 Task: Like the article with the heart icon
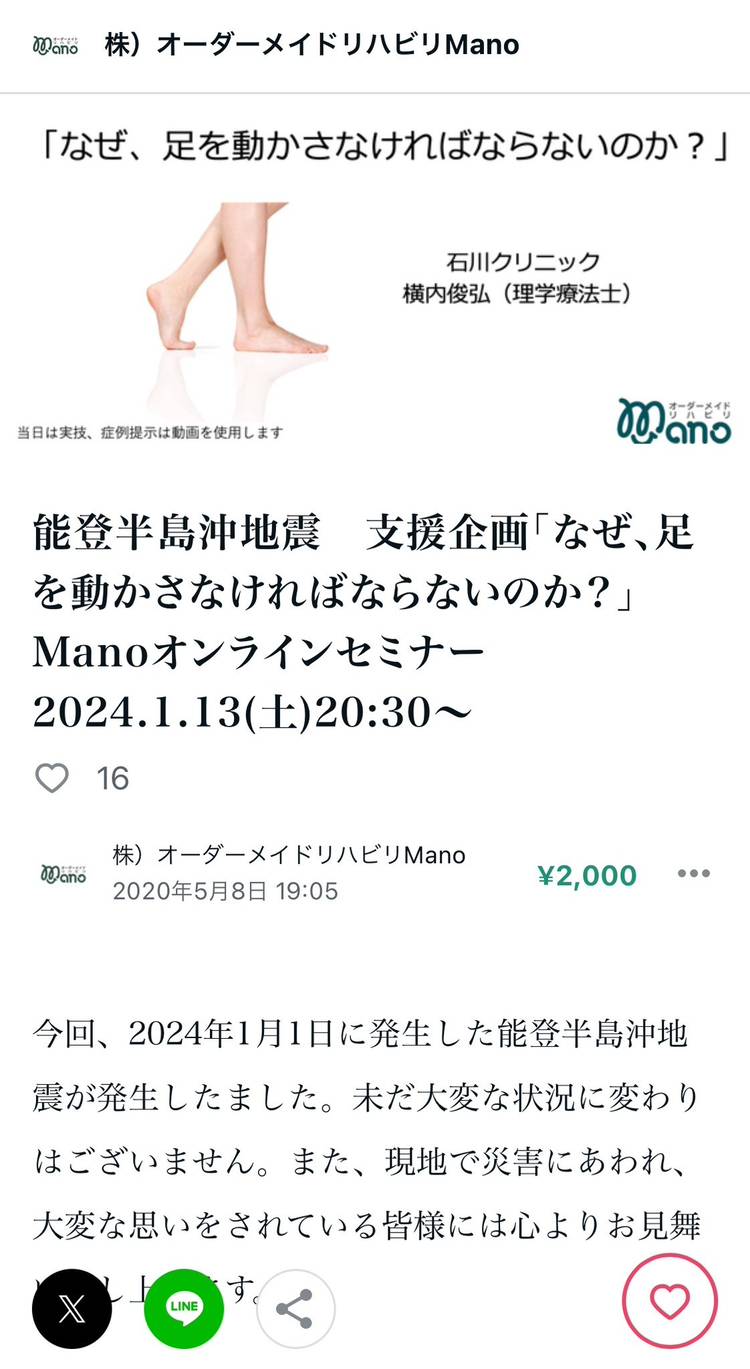52,777
